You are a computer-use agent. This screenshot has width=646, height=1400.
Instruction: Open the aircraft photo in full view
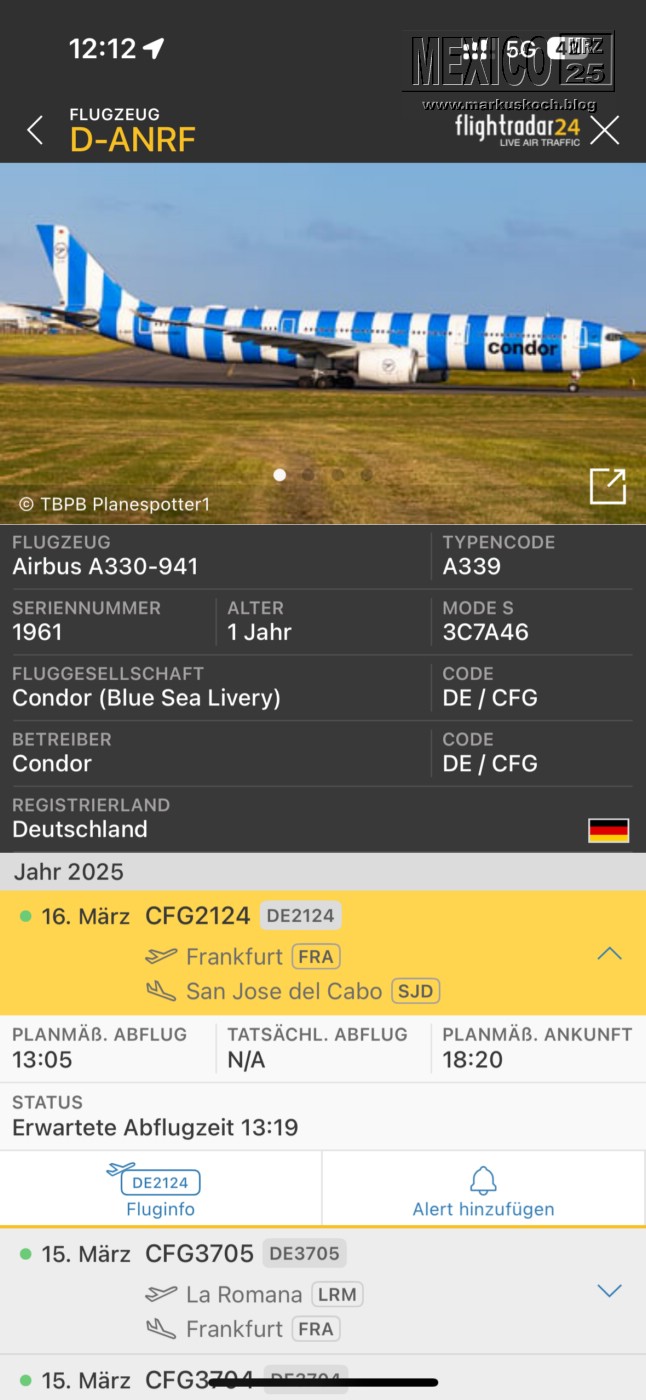pyautogui.click(x=607, y=487)
